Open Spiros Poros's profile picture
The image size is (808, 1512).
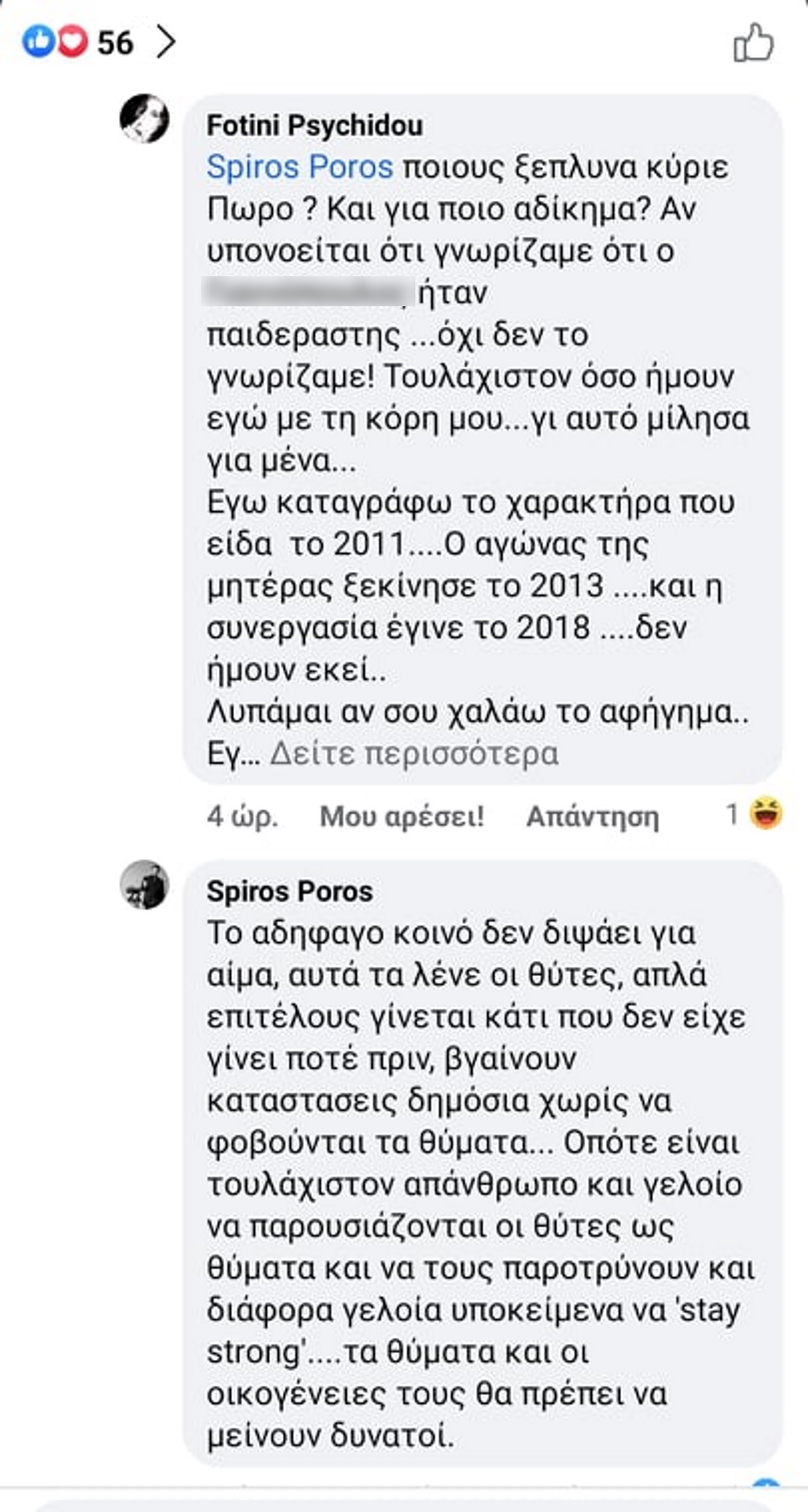coord(145,885)
